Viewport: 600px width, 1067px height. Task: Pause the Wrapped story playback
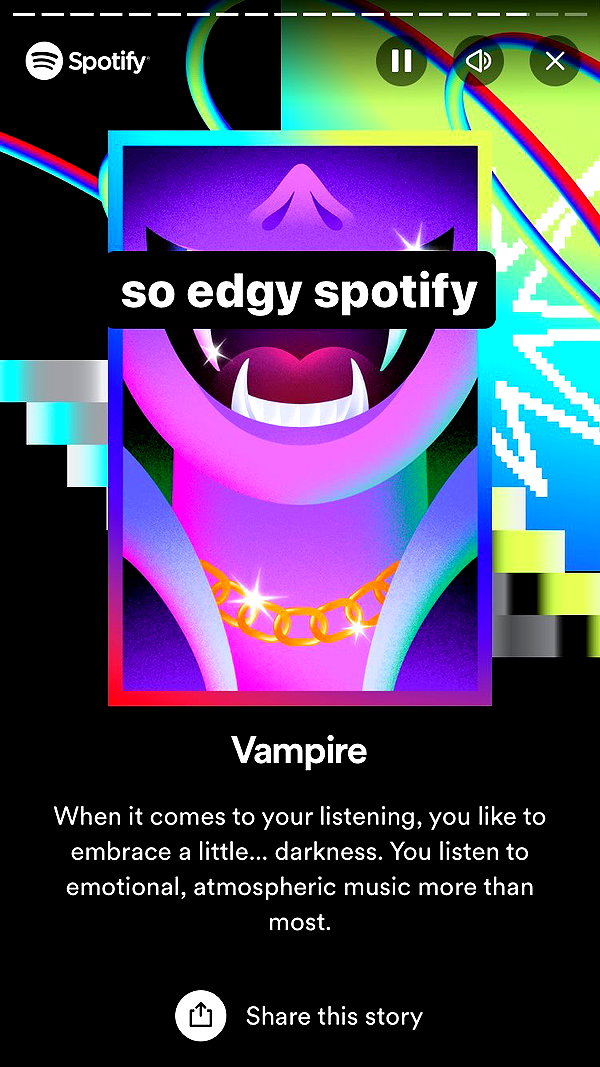[x=401, y=61]
